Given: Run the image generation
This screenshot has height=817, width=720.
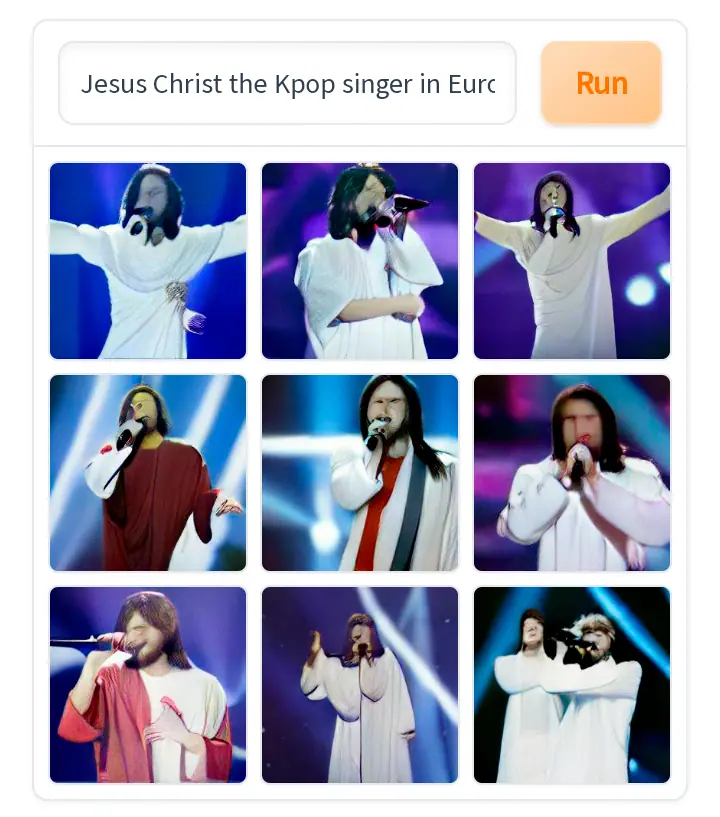Looking at the screenshot, I should coord(601,84).
